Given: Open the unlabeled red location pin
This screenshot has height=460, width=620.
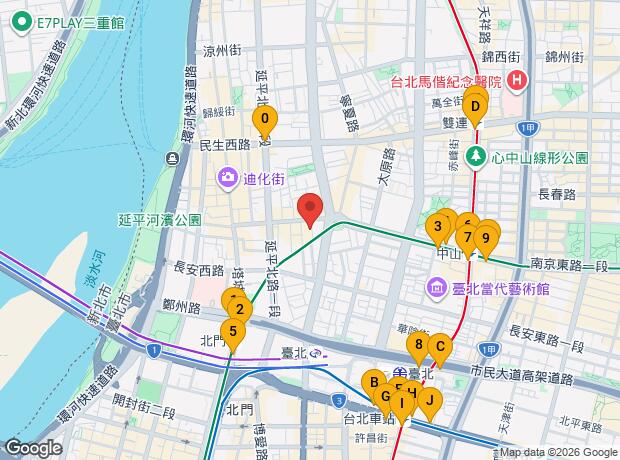Looking at the screenshot, I should 310,210.
